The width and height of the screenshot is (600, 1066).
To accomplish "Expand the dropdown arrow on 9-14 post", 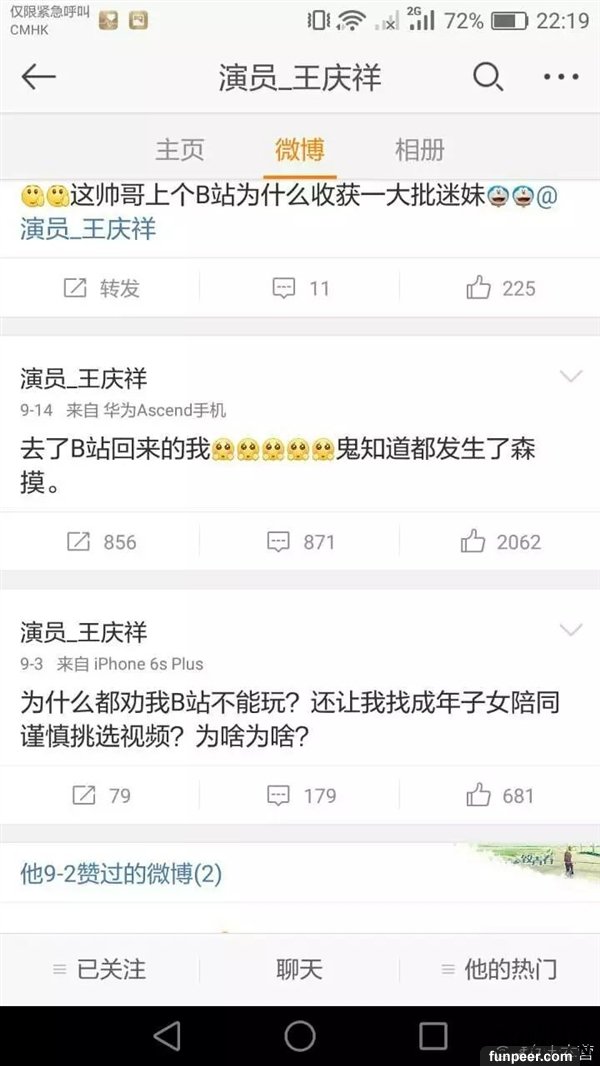I will [x=570, y=377].
